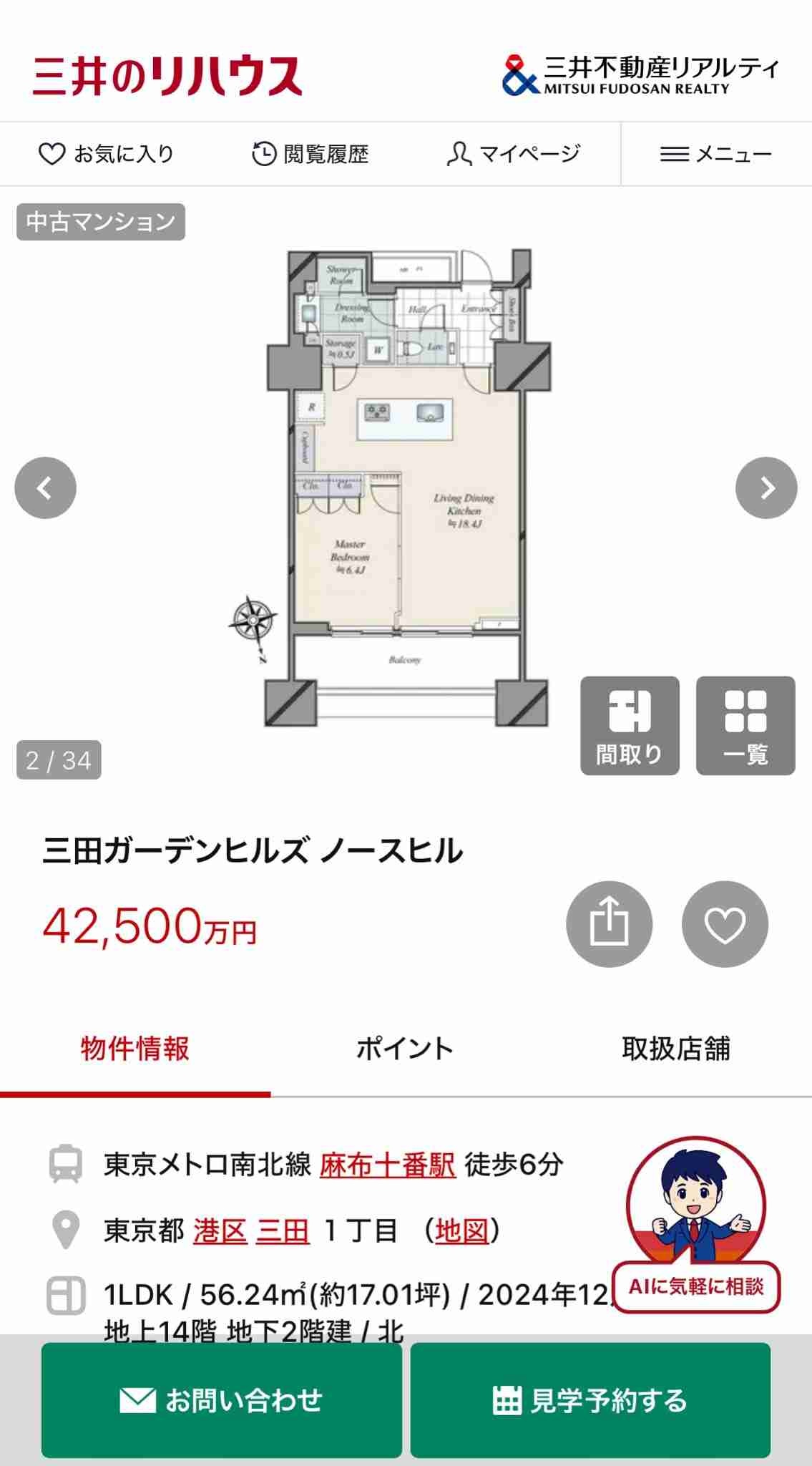The width and height of the screenshot is (812, 1466).
Task: Open the 麻布十番駅 station link
Action: [x=387, y=1165]
